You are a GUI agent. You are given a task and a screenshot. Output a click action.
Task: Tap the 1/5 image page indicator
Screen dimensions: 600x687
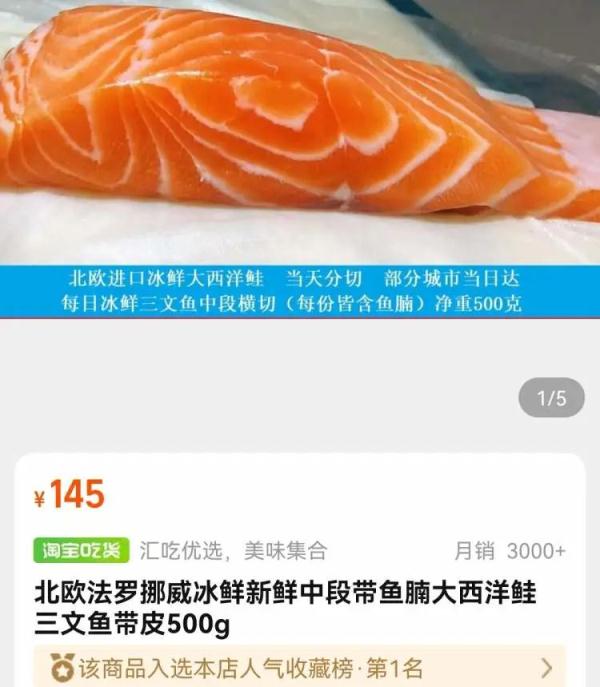coord(551,399)
